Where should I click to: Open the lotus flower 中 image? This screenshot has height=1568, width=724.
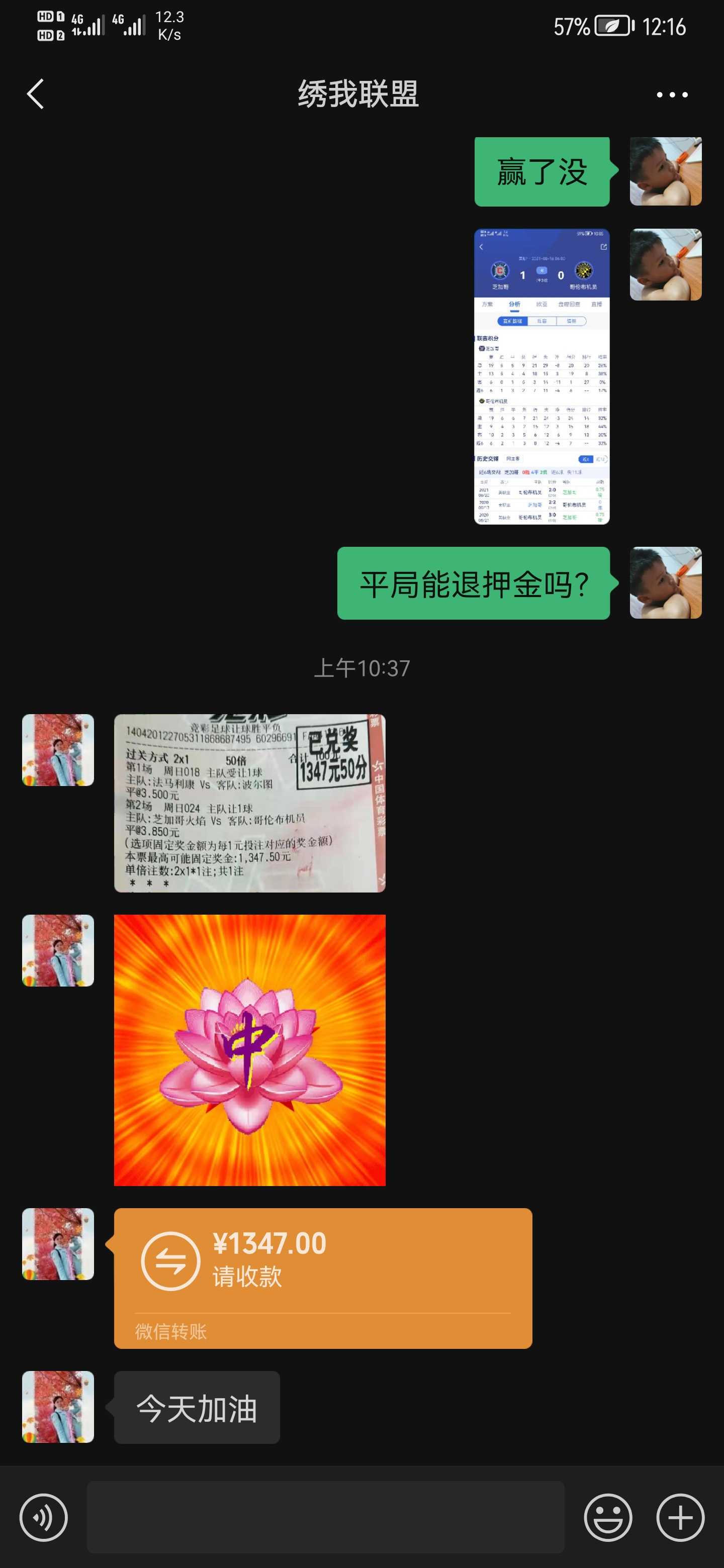point(250,1050)
